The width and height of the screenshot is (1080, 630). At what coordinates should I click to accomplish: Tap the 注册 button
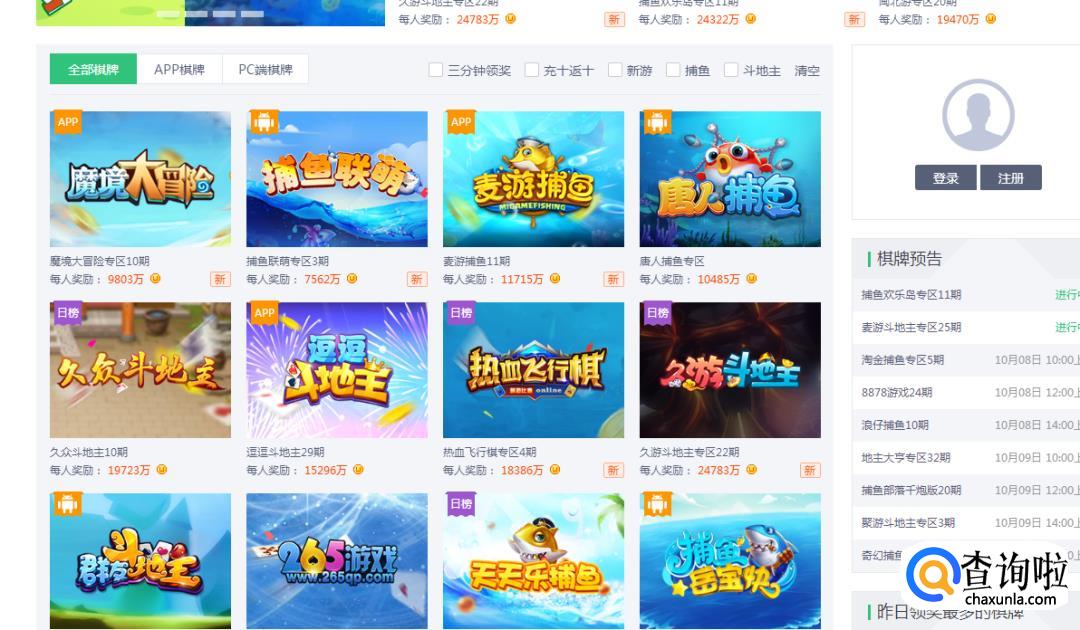tap(1010, 178)
